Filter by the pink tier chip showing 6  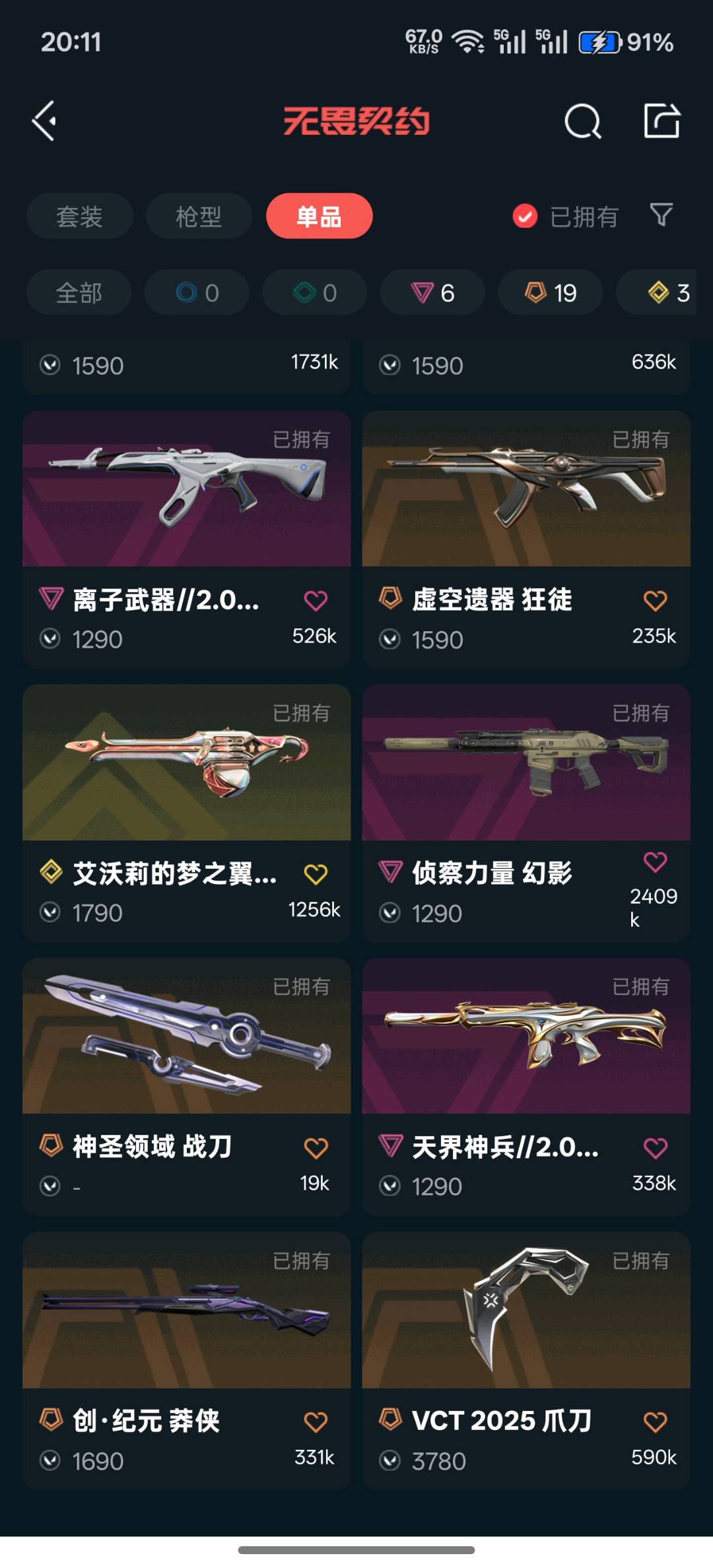pyautogui.click(x=432, y=292)
